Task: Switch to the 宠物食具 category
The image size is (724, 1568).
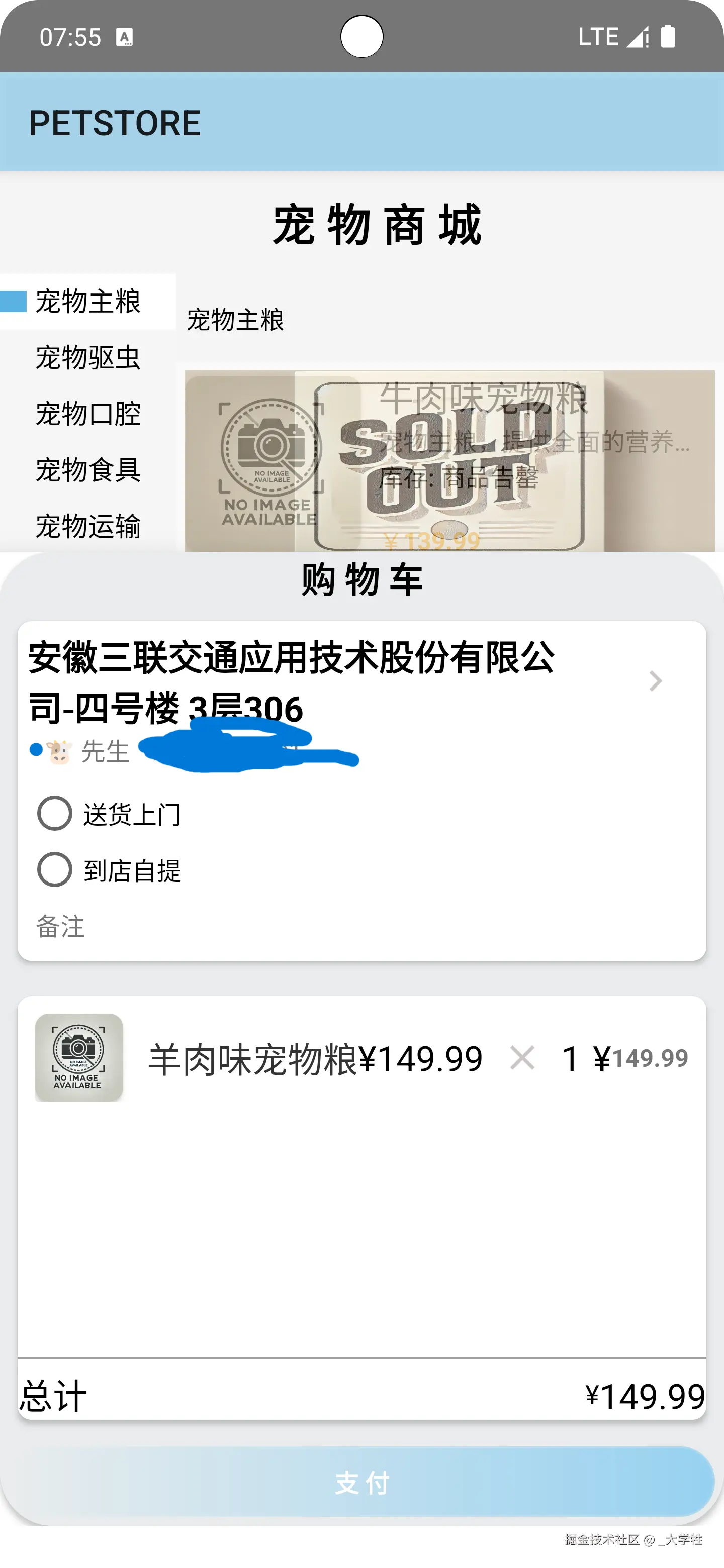Action: point(87,470)
